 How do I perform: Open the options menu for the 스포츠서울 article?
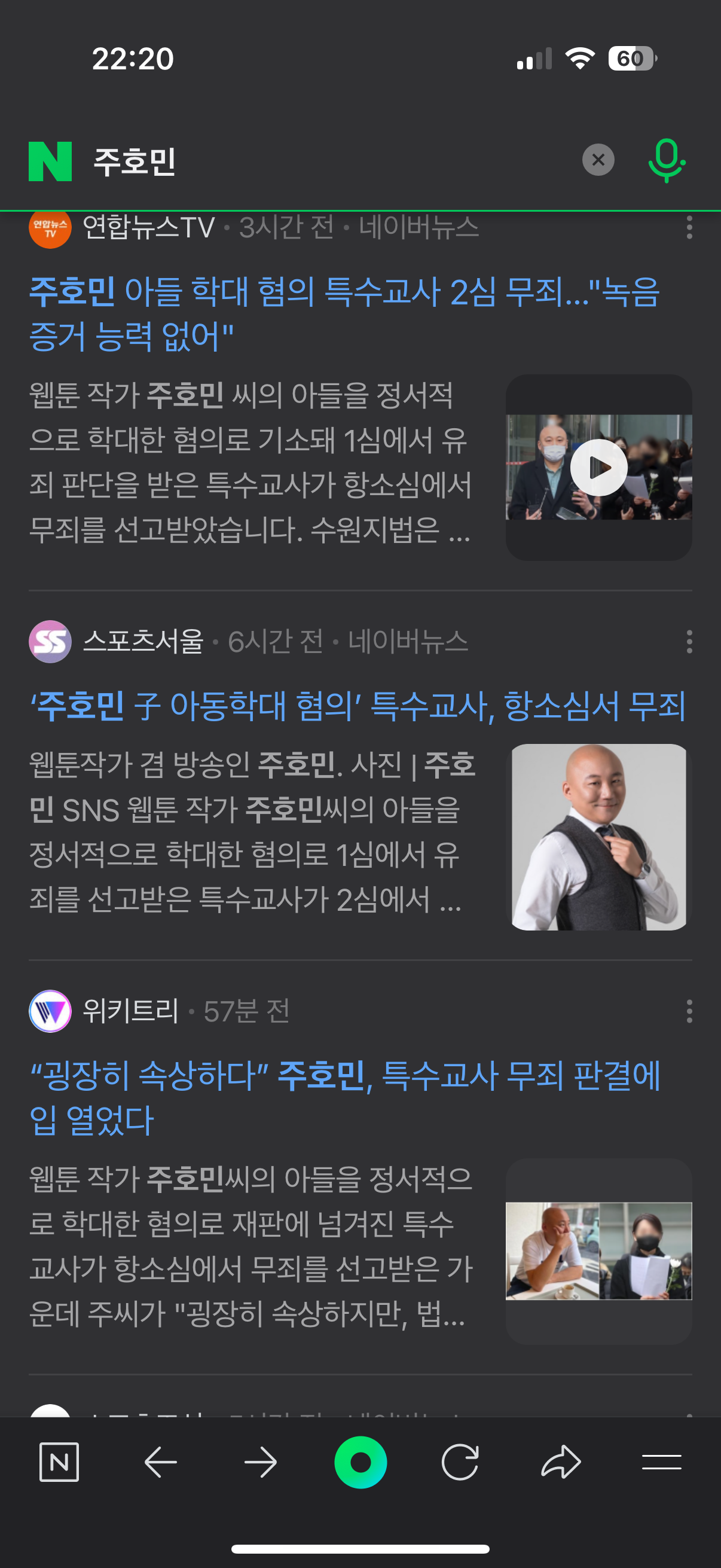[689, 642]
